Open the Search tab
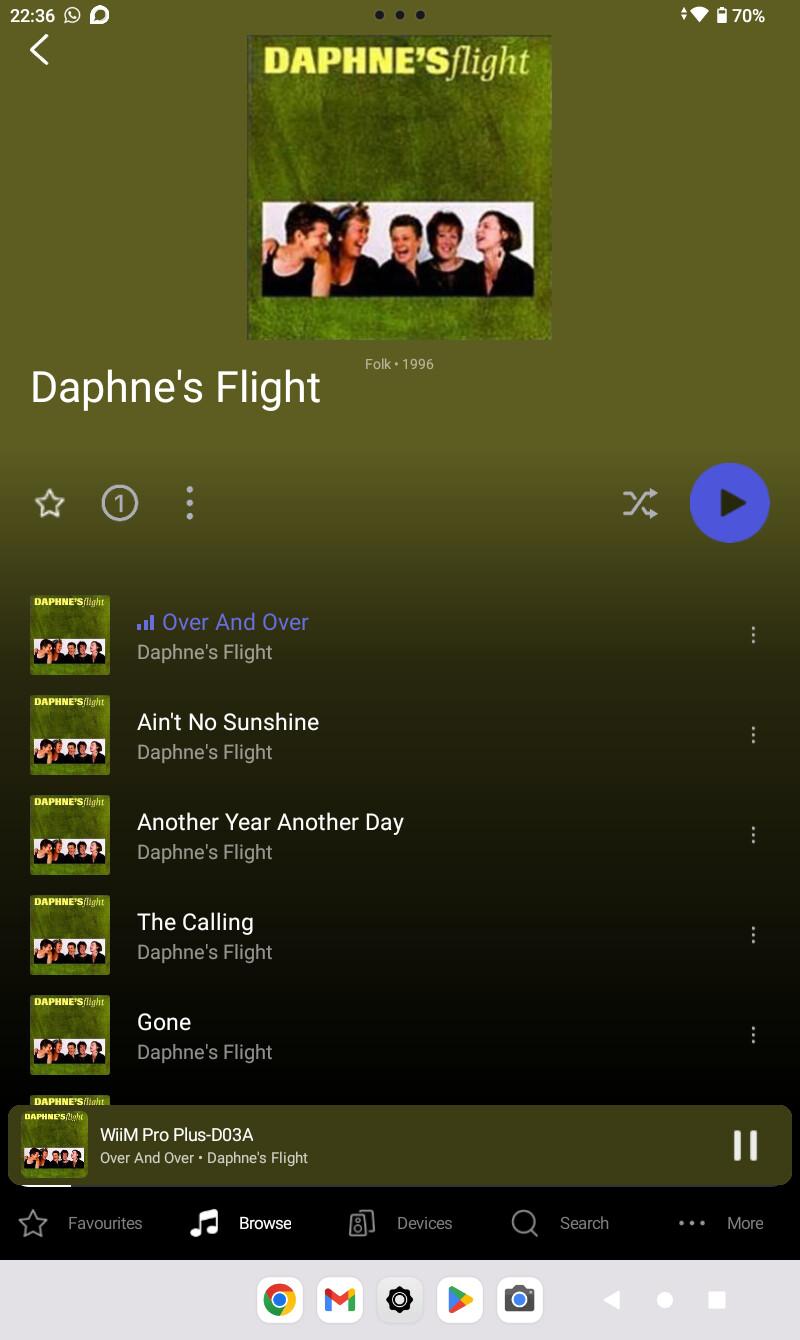The image size is (800, 1340). click(x=560, y=1223)
